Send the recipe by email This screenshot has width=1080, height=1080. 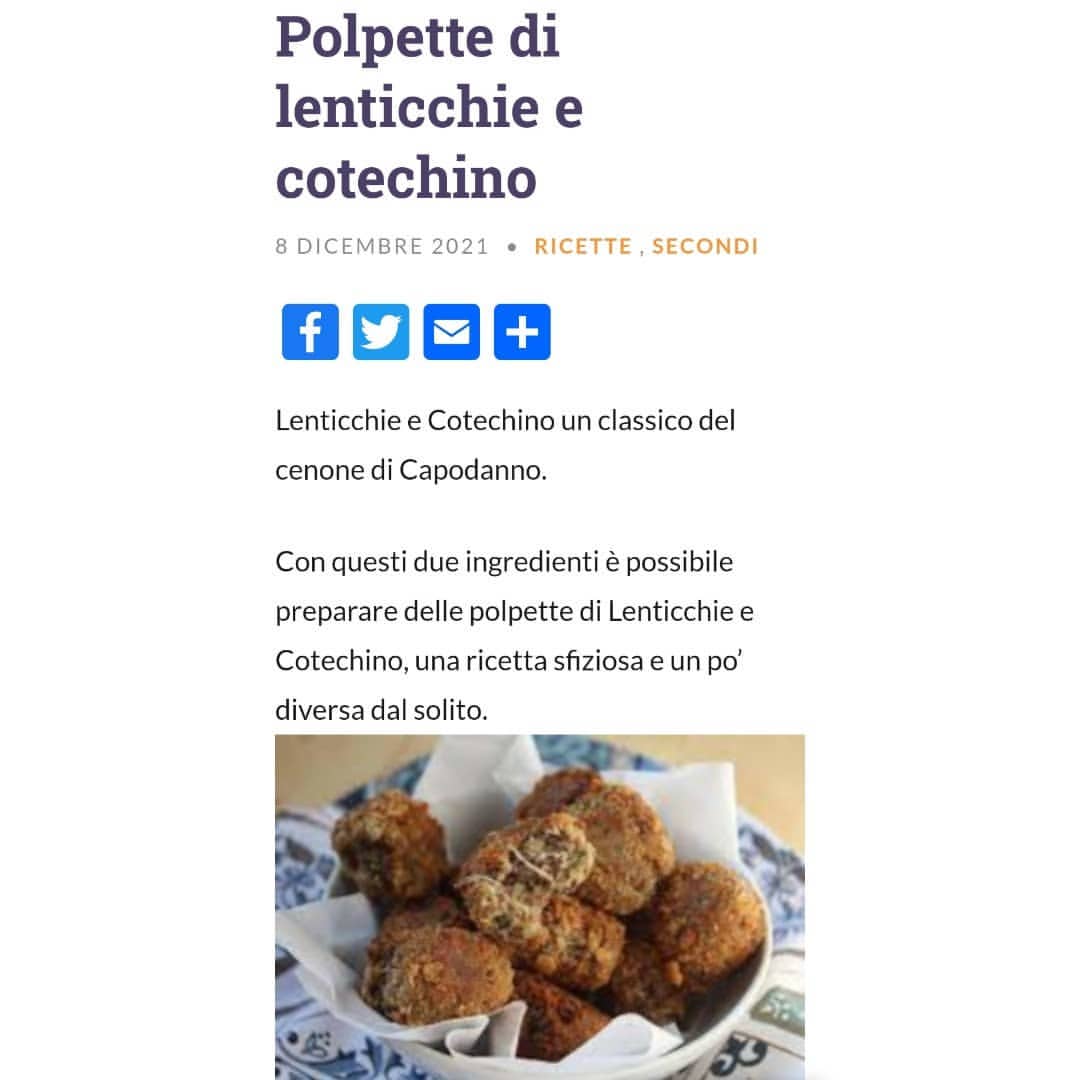[451, 331]
